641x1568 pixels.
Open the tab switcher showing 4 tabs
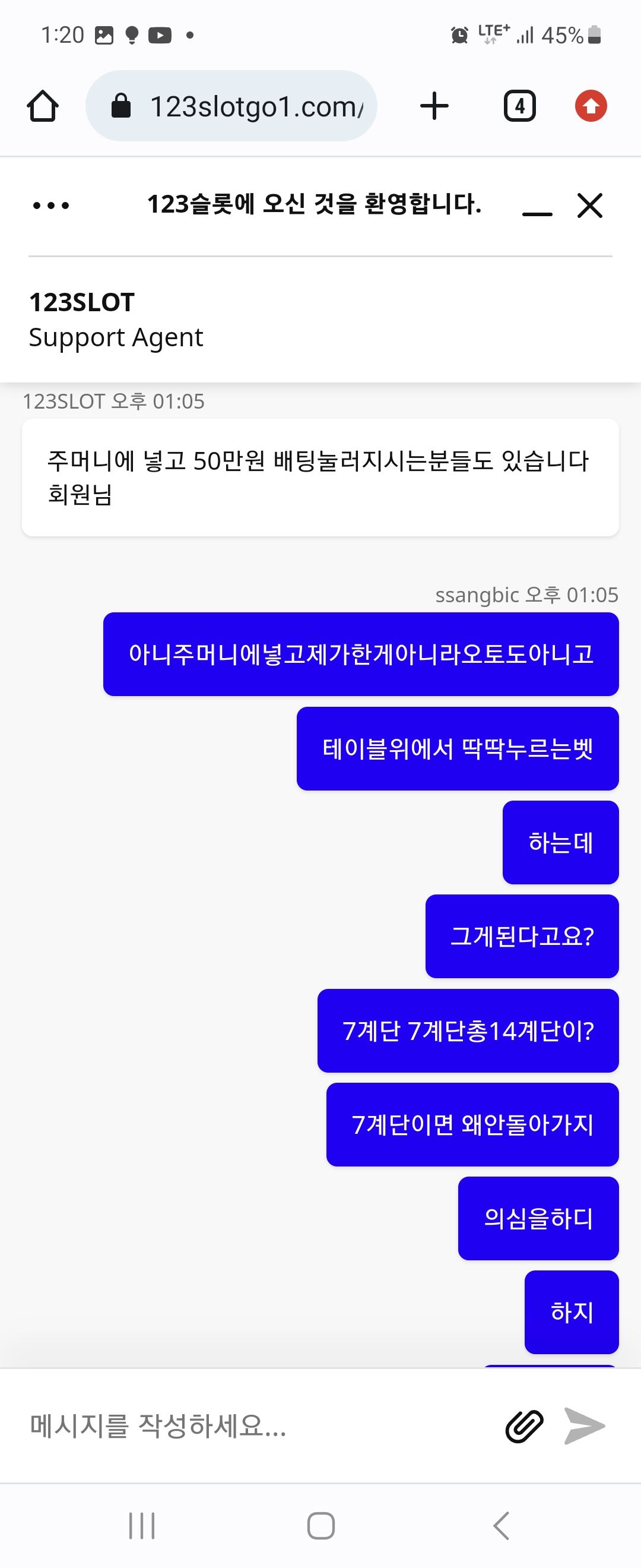click(519, 106)
